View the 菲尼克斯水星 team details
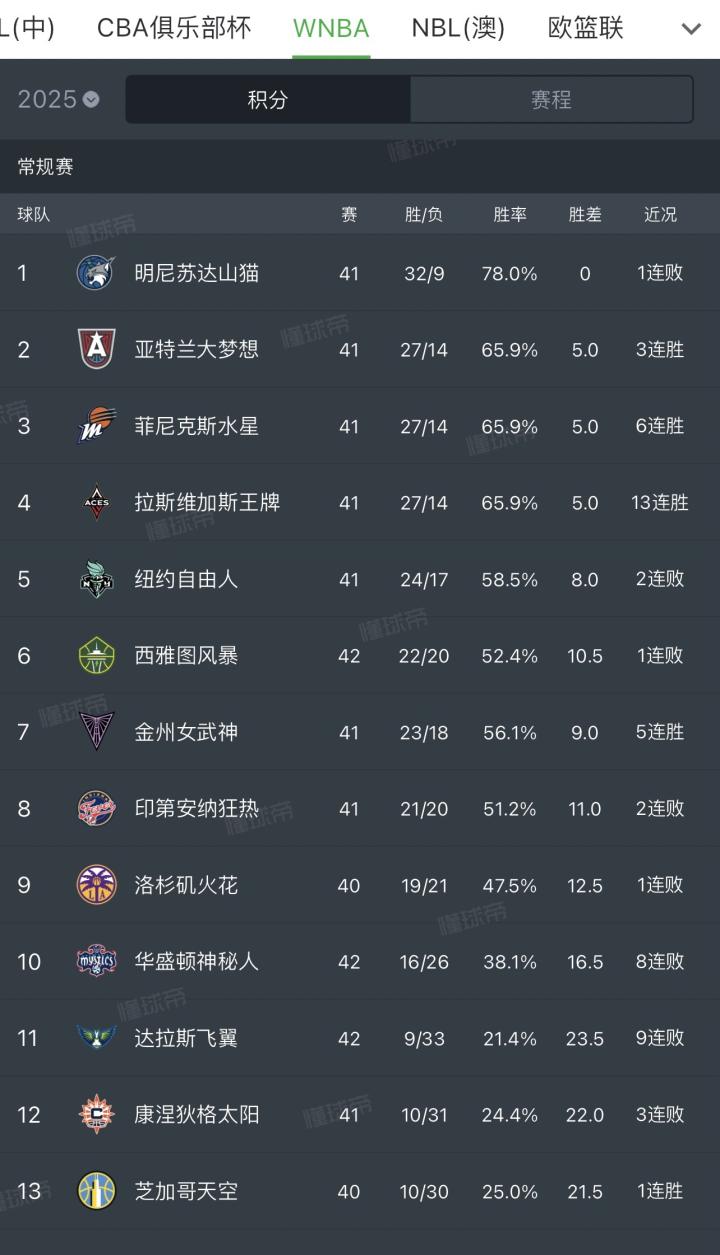 [360, 426]
